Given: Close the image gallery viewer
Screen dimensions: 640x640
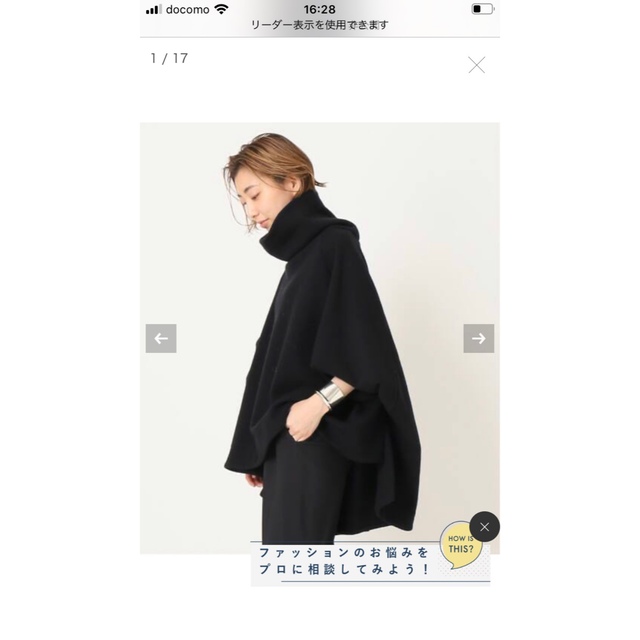Looking at the screenshot, I should tap(476, 65).
